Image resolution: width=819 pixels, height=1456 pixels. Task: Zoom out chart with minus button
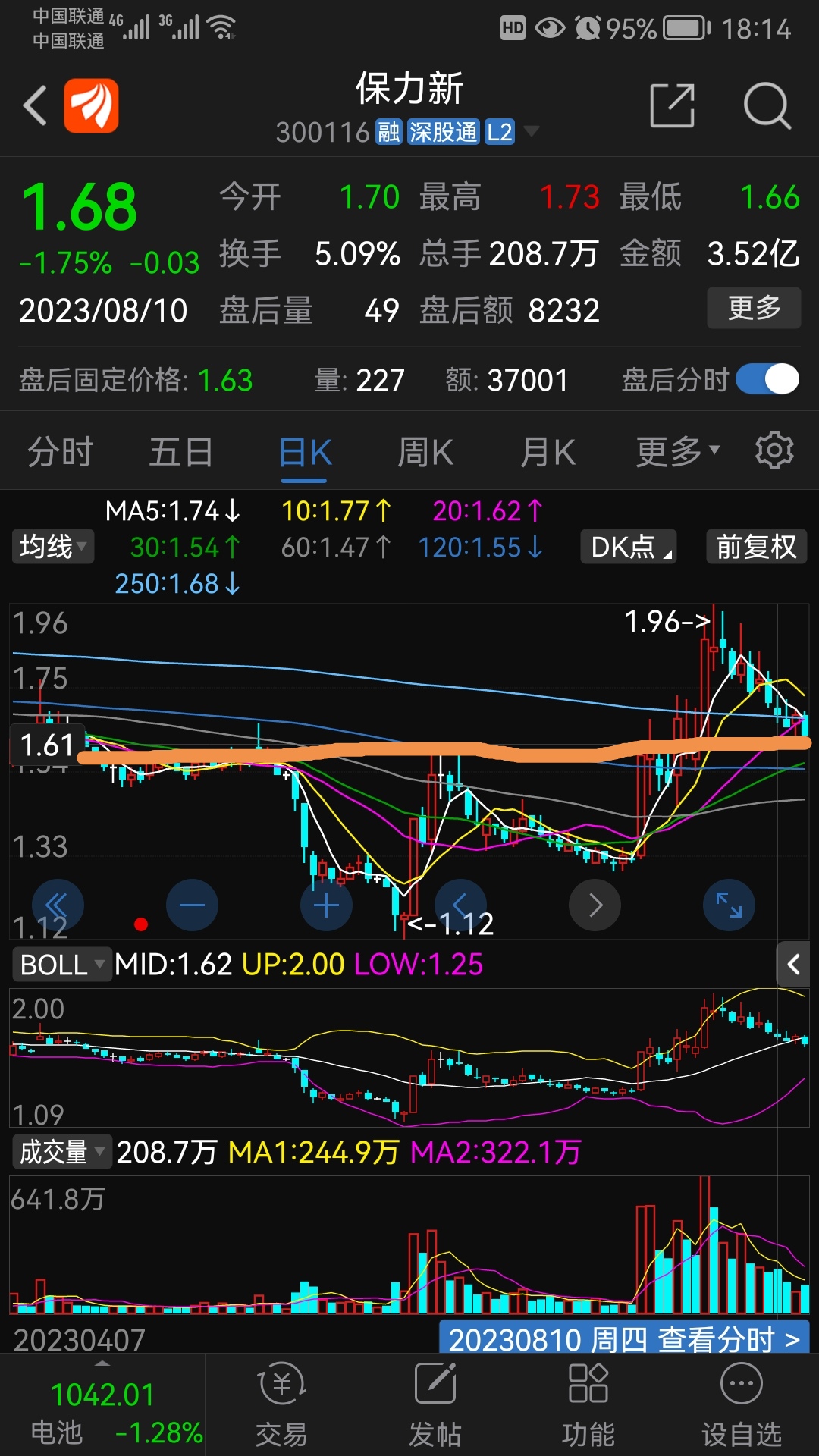point(192,905)
